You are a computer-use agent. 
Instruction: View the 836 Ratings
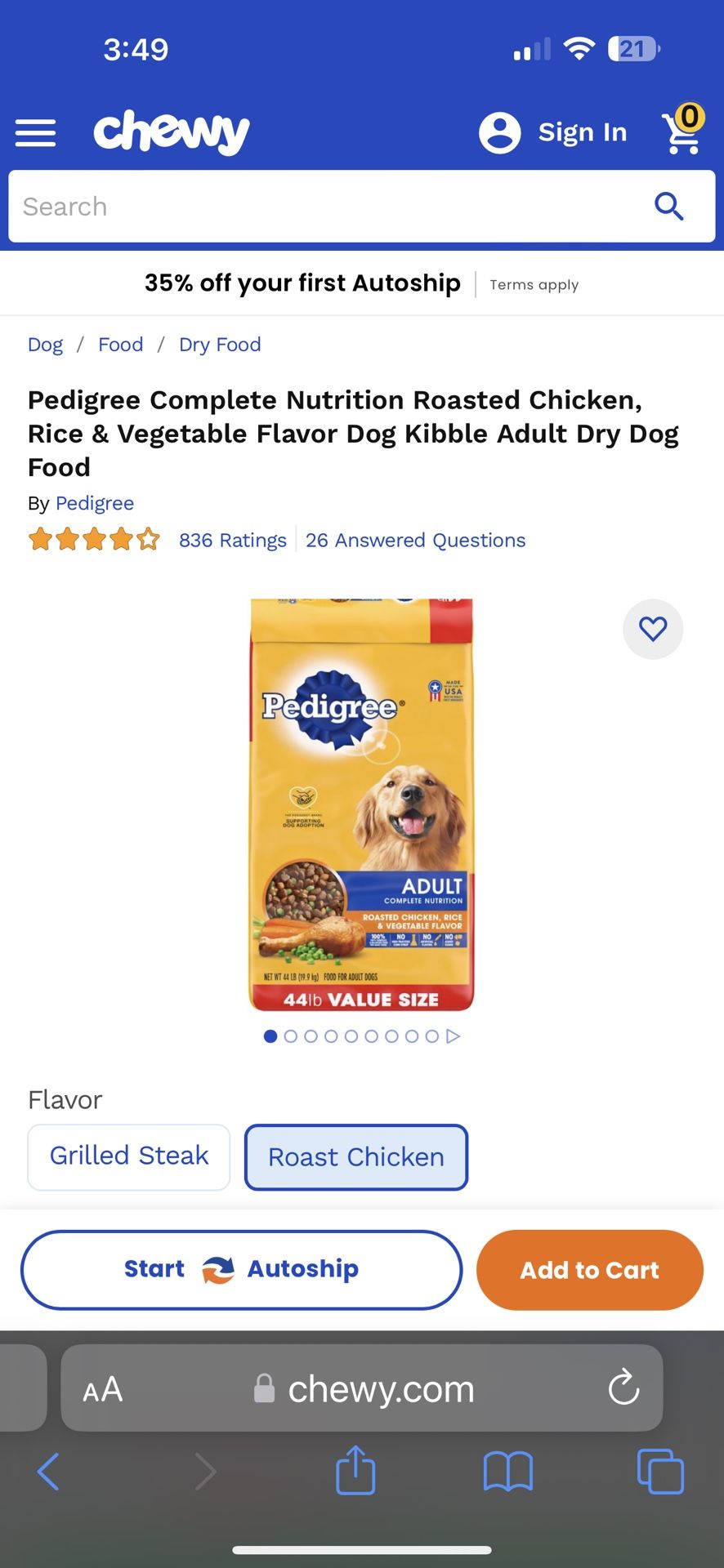point(232,540)
